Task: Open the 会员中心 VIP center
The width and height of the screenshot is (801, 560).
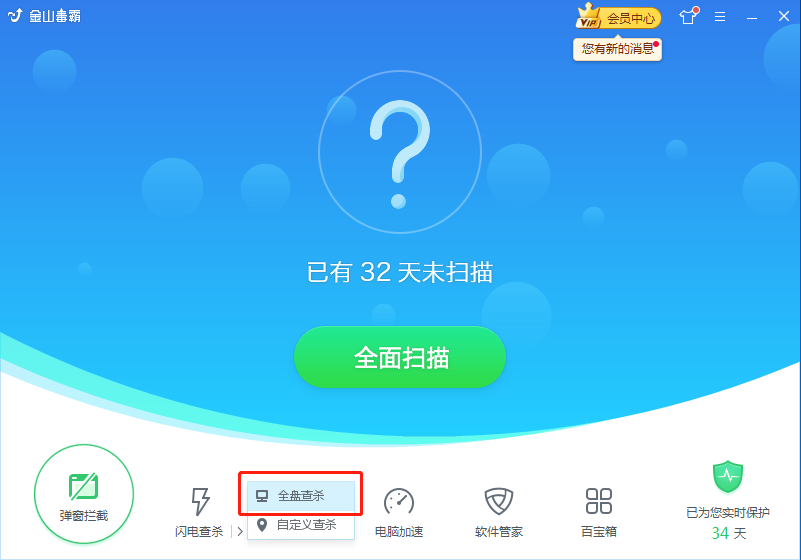Action: [x=619, y=17]
